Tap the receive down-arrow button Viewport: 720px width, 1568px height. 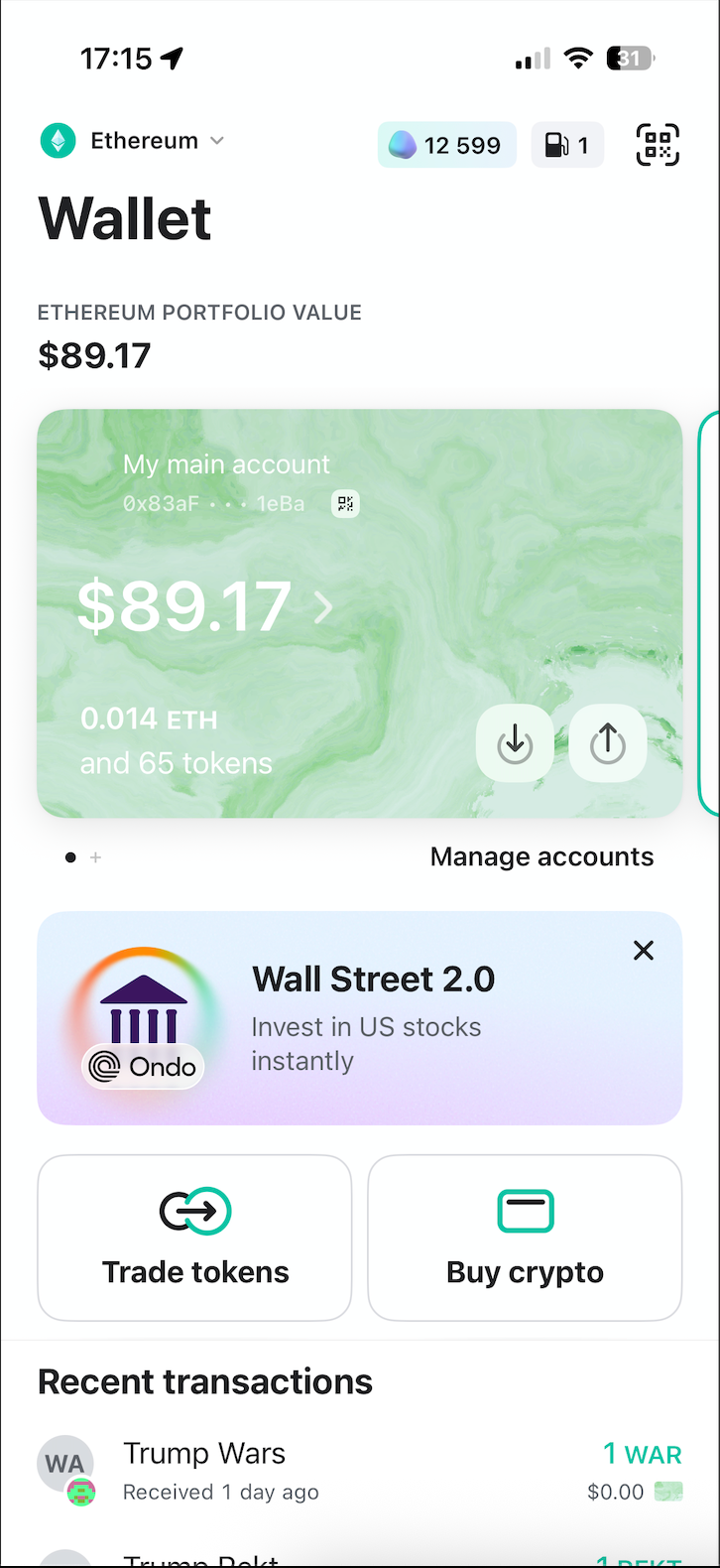[x=515, y=743]
